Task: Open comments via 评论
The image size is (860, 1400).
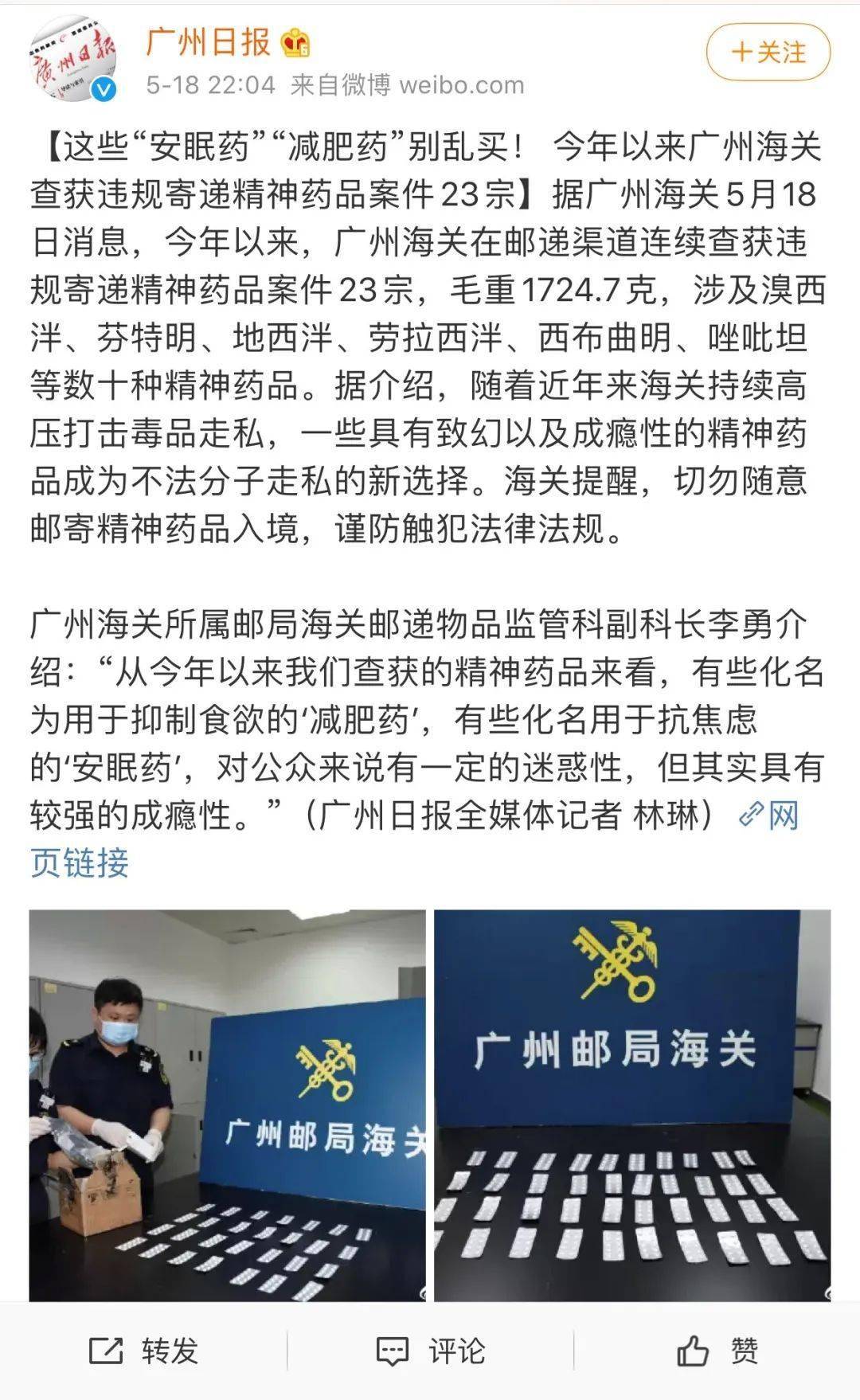Action: [x=430, y=1351]
